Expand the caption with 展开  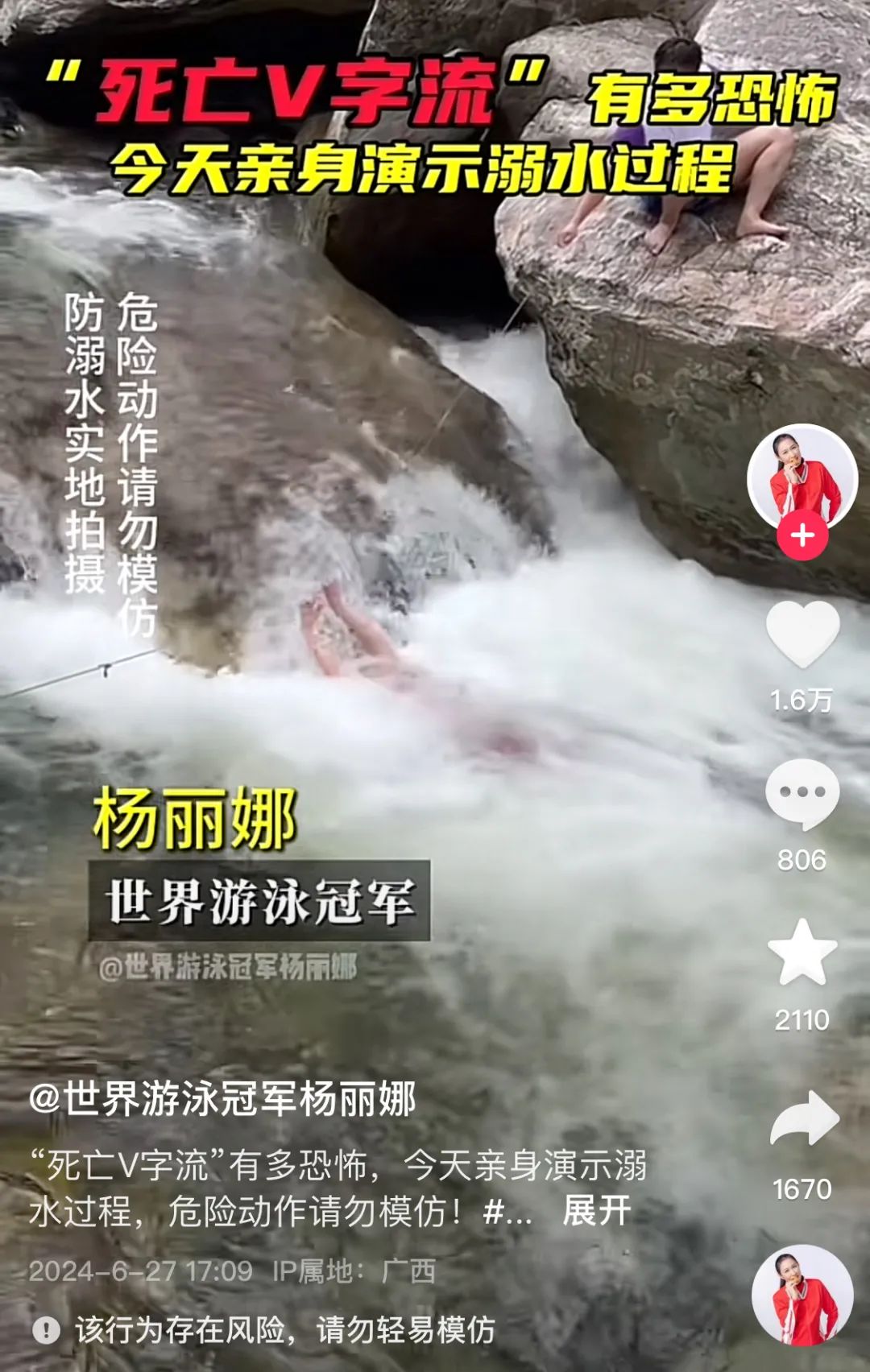596,1210
